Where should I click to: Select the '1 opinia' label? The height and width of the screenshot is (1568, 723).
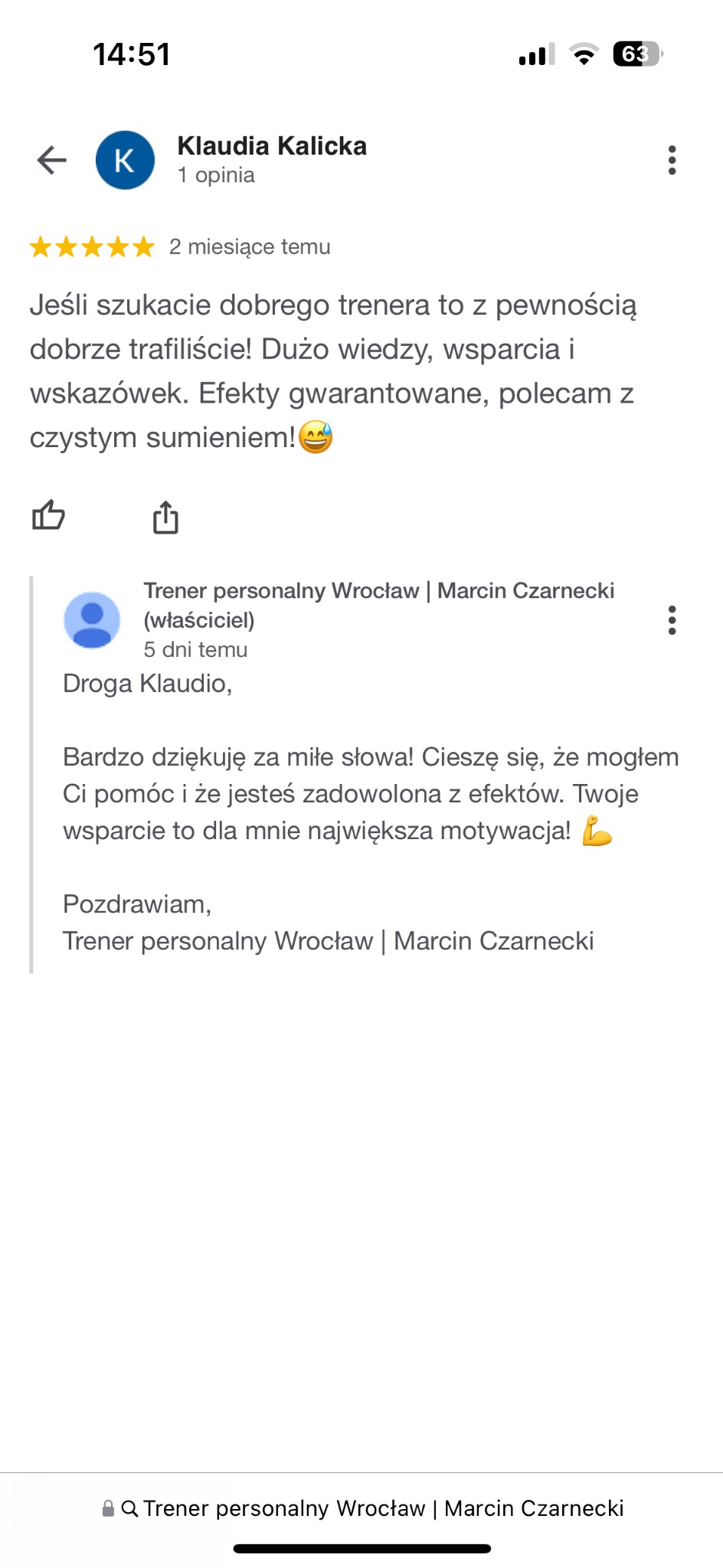[217, 175]
